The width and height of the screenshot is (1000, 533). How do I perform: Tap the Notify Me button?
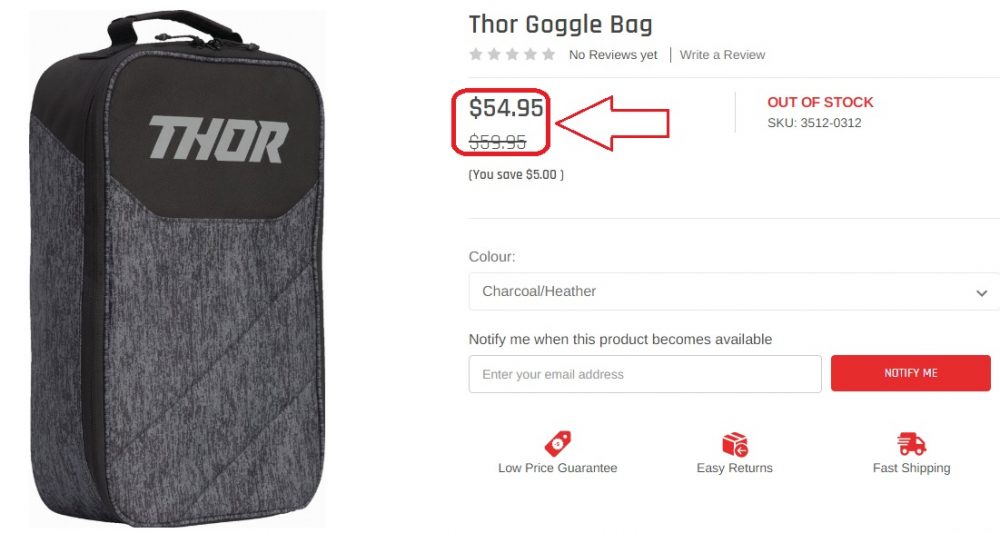coord(910,373)
